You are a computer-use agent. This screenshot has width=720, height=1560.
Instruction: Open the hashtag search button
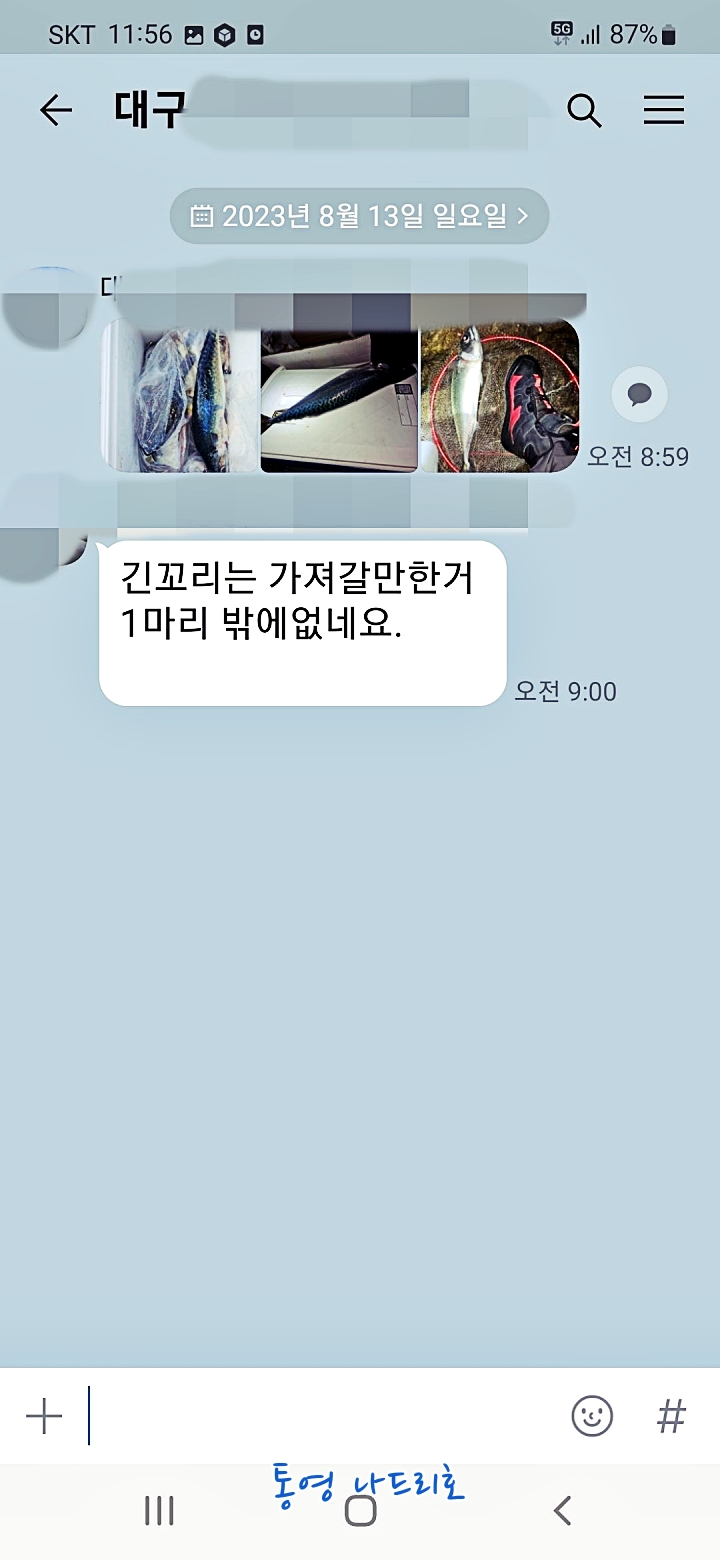point(671,1416)
